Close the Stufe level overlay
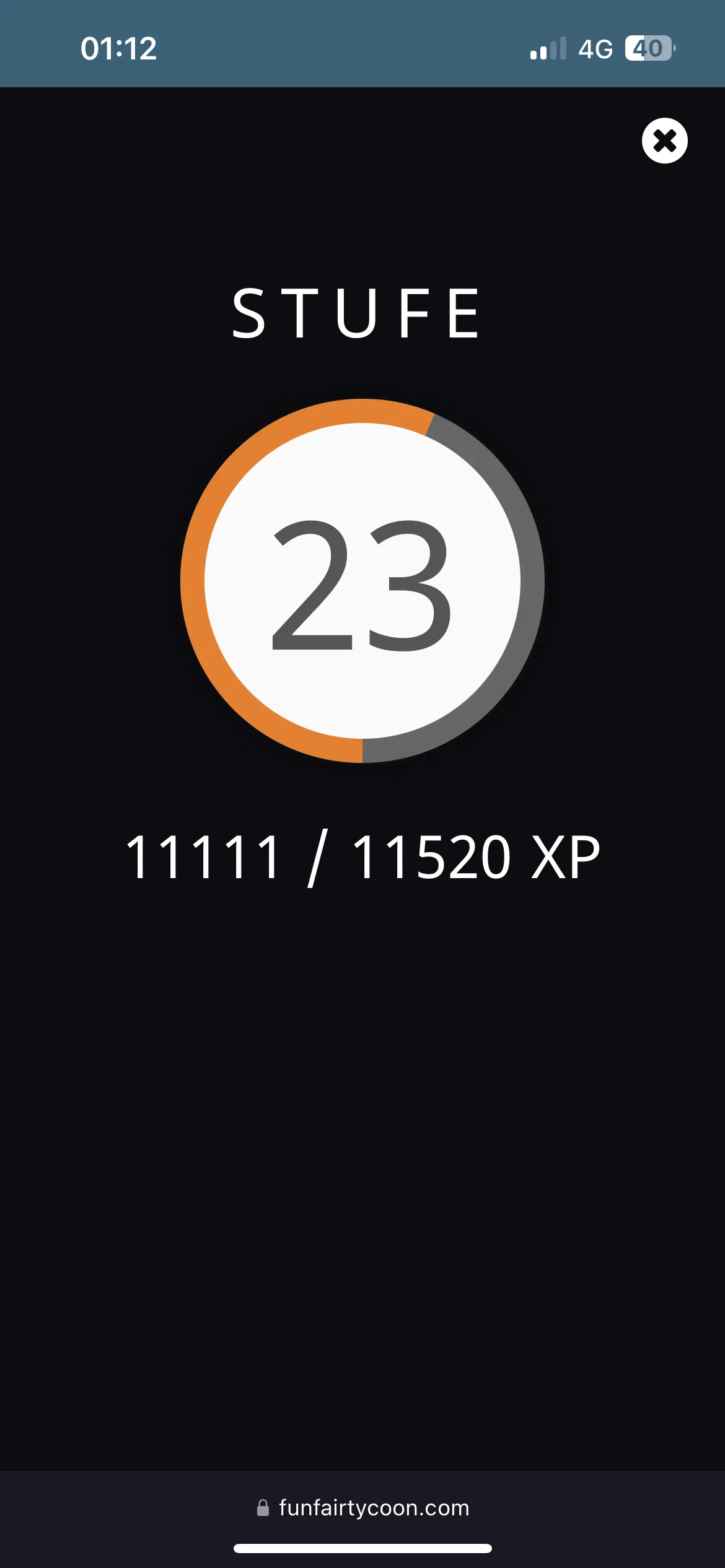The image size is (725, 1568). [664, 141]
